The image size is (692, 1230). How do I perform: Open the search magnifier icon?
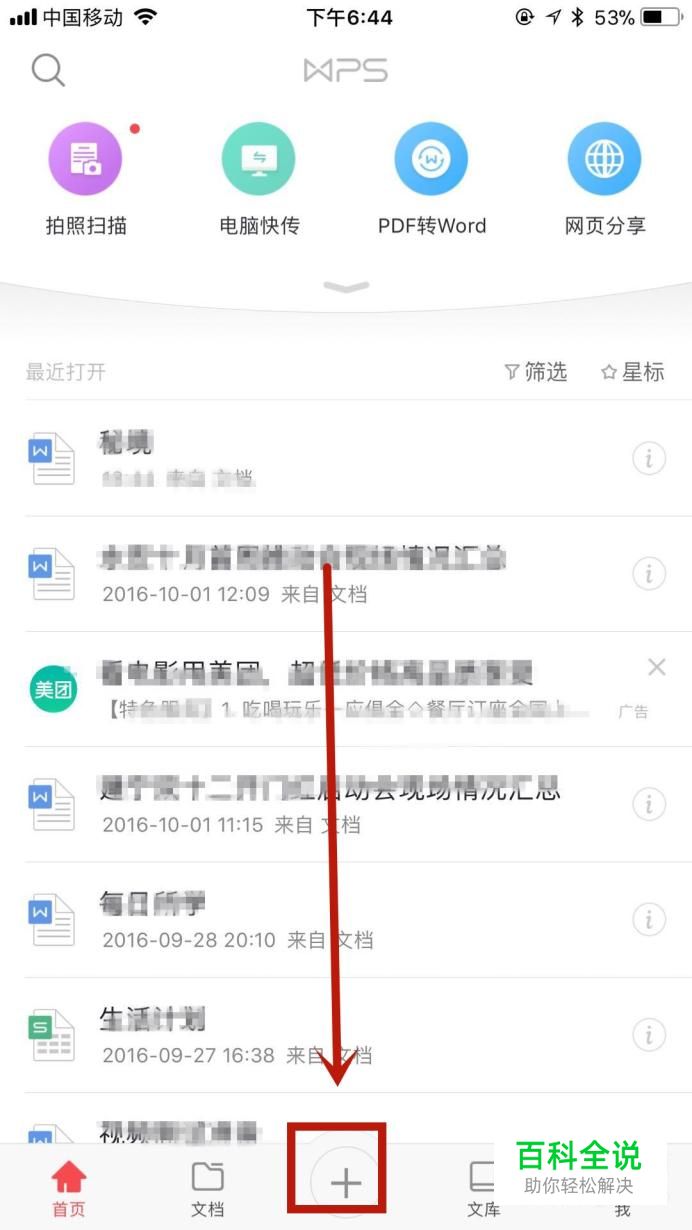tap(48, 70)
